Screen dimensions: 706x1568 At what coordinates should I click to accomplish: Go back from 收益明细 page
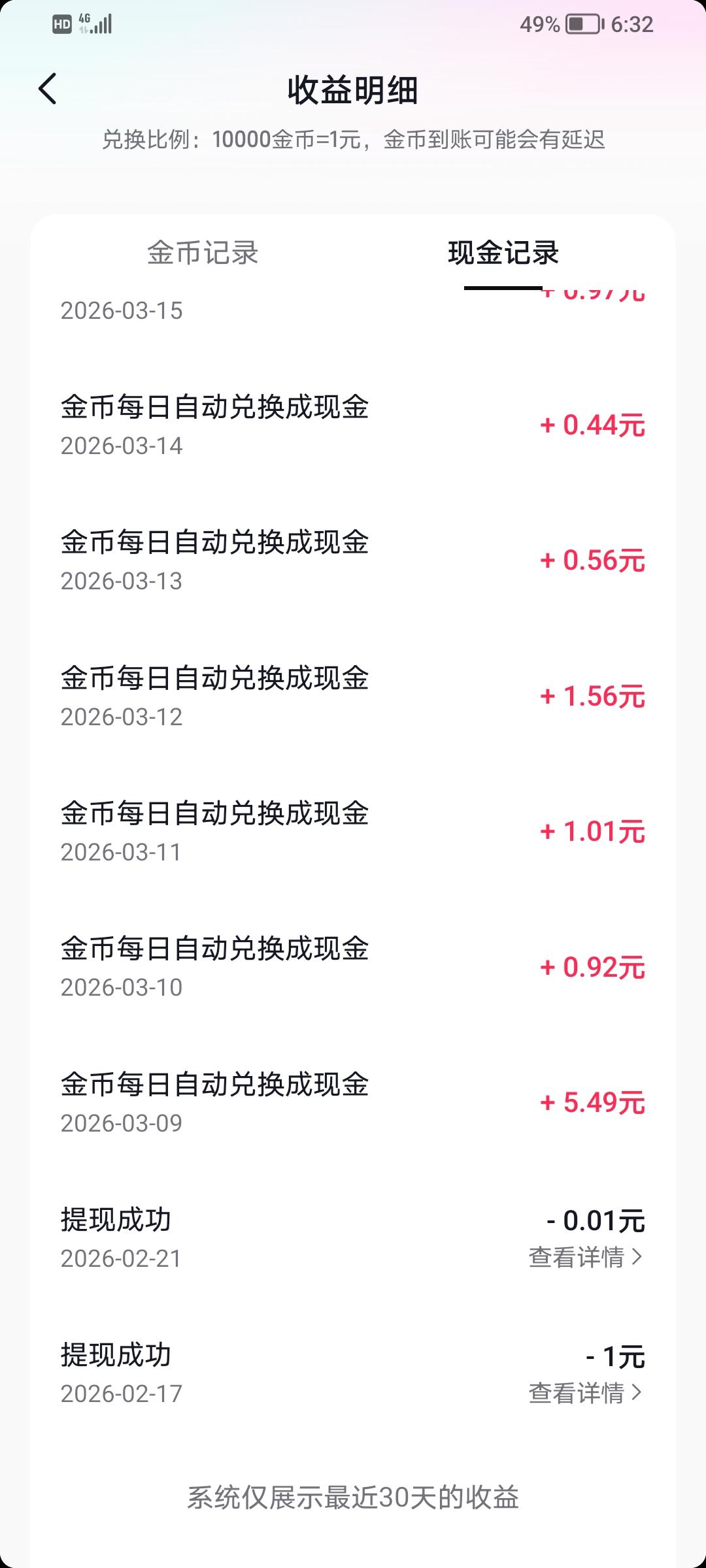coord(48,89)
